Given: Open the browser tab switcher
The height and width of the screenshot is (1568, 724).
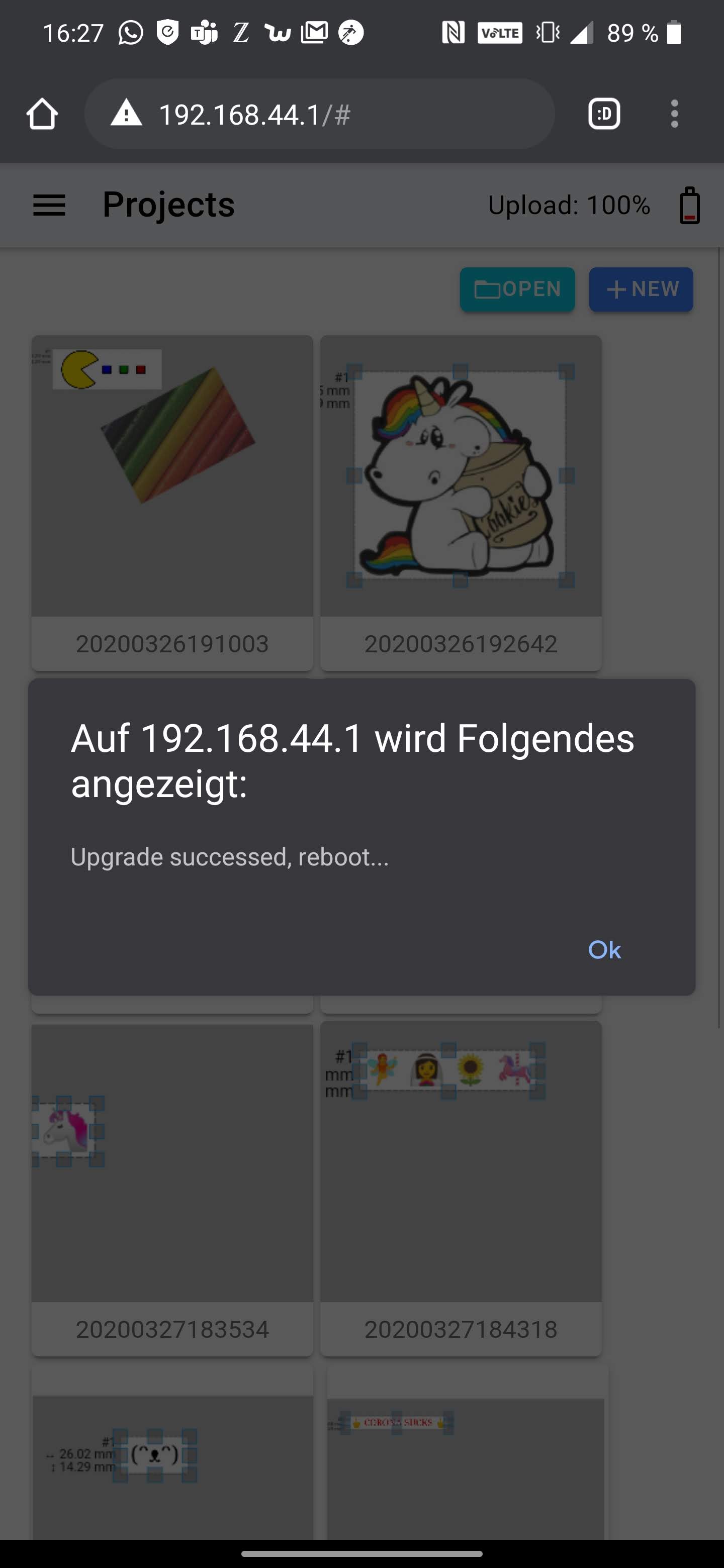Looking at the screenshot, I should point(603,114).
